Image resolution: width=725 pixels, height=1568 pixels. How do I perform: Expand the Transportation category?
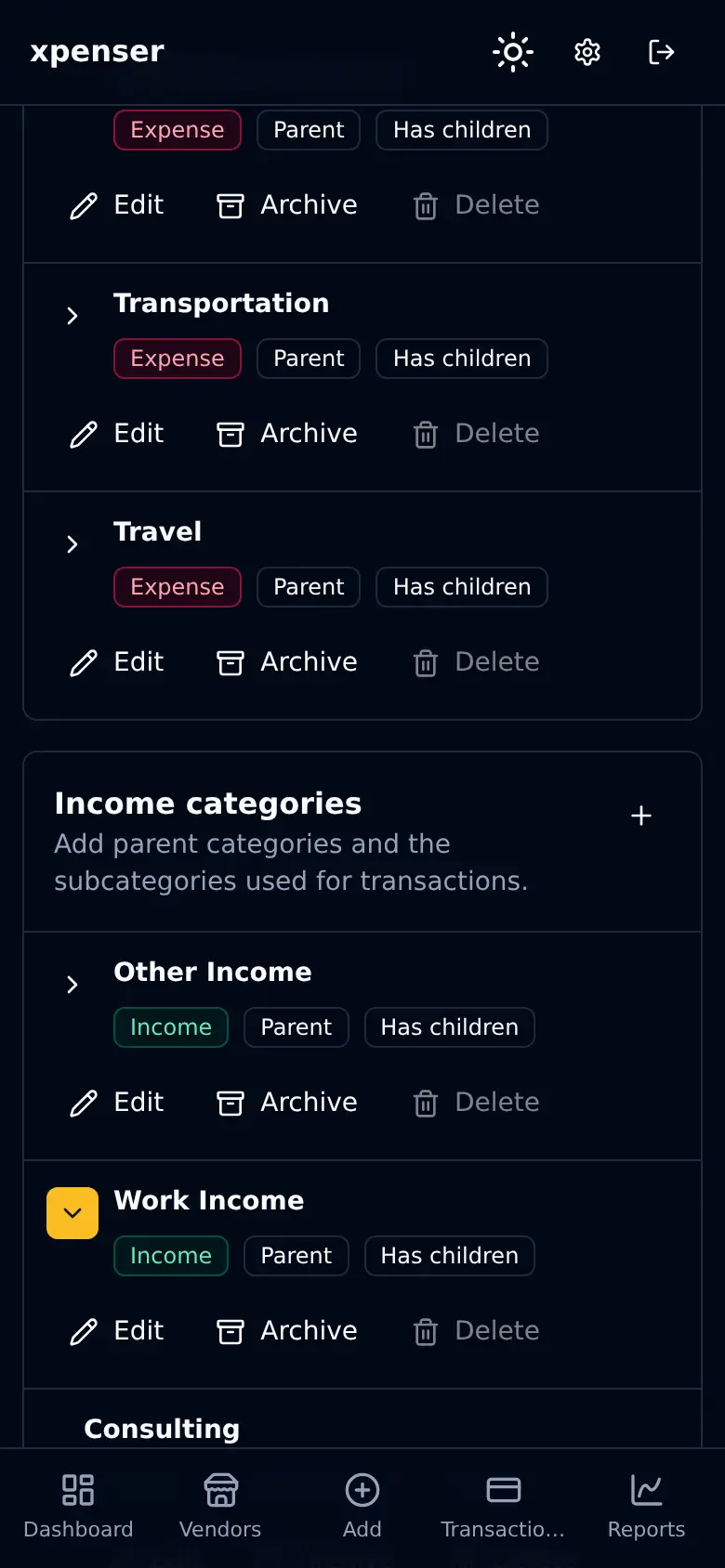72,316
